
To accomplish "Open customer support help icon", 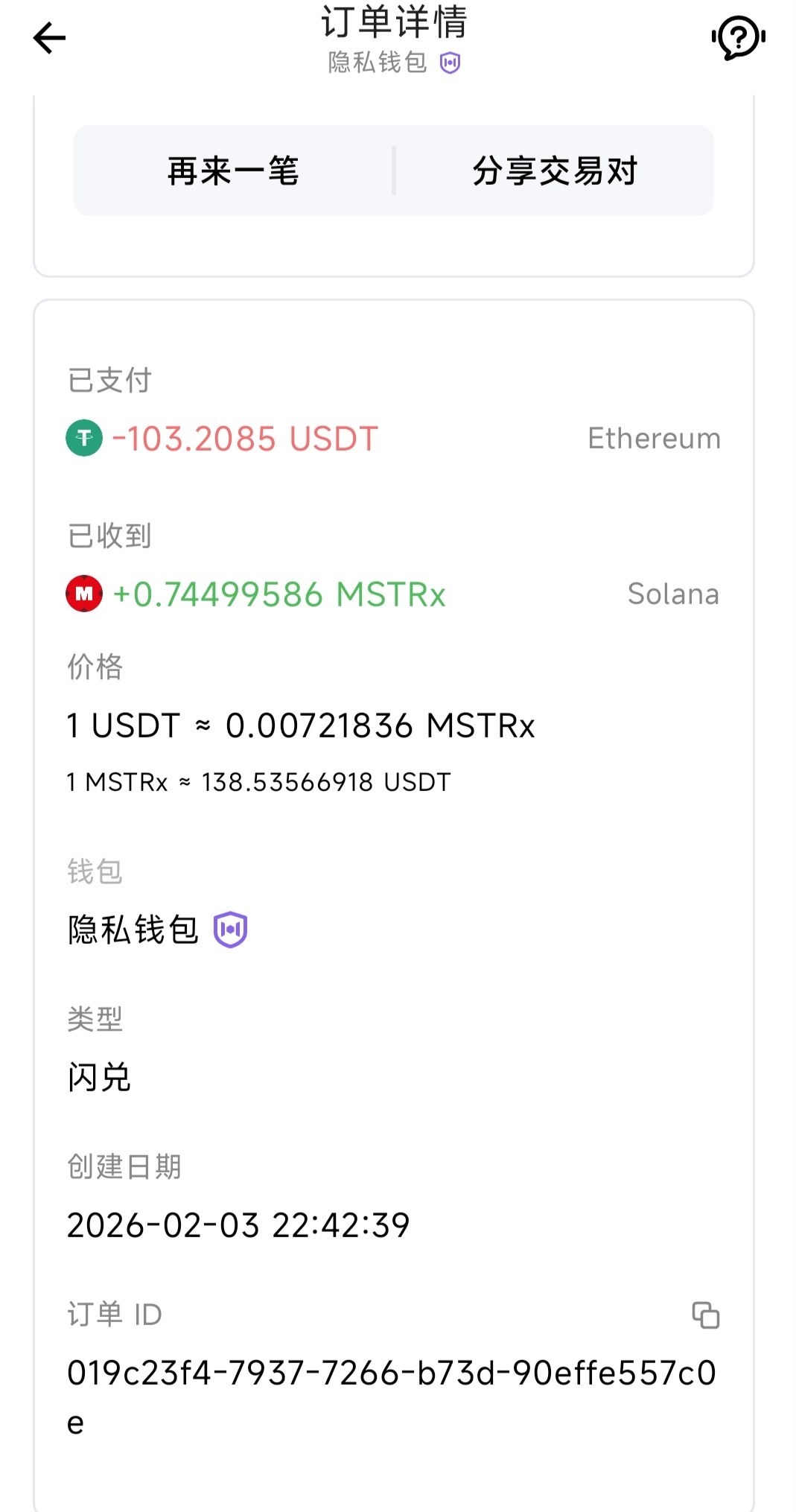I will [738, 38].
